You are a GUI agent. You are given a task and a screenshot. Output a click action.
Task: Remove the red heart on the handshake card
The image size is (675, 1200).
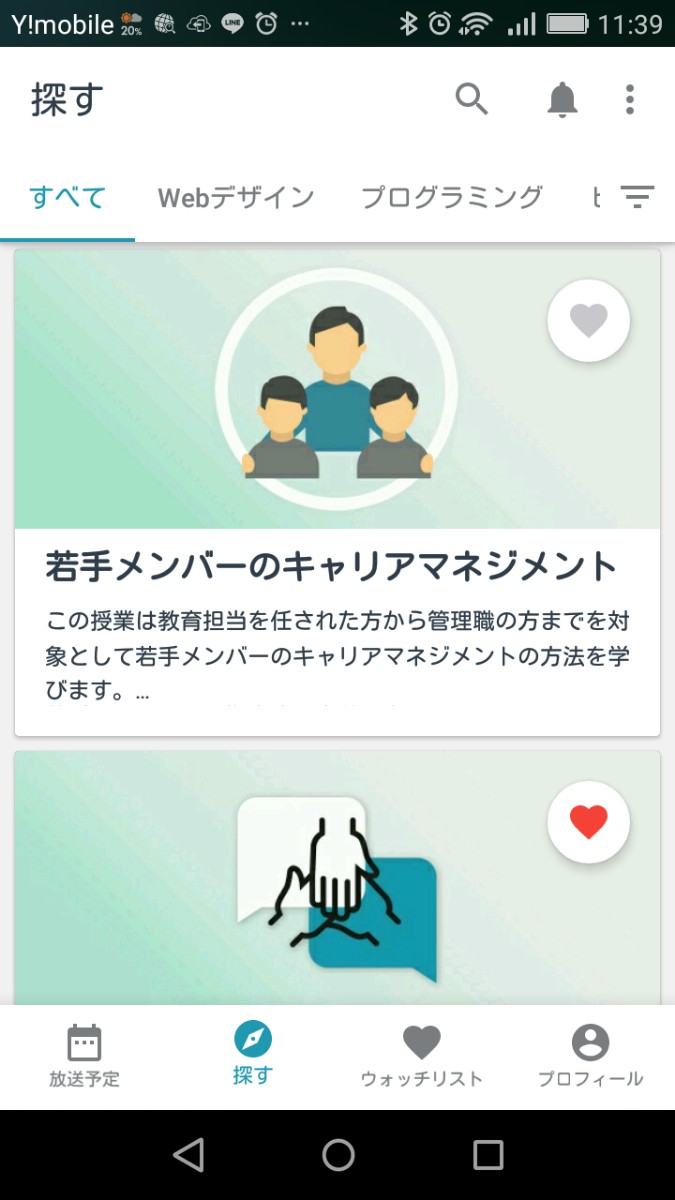(588, 822)
